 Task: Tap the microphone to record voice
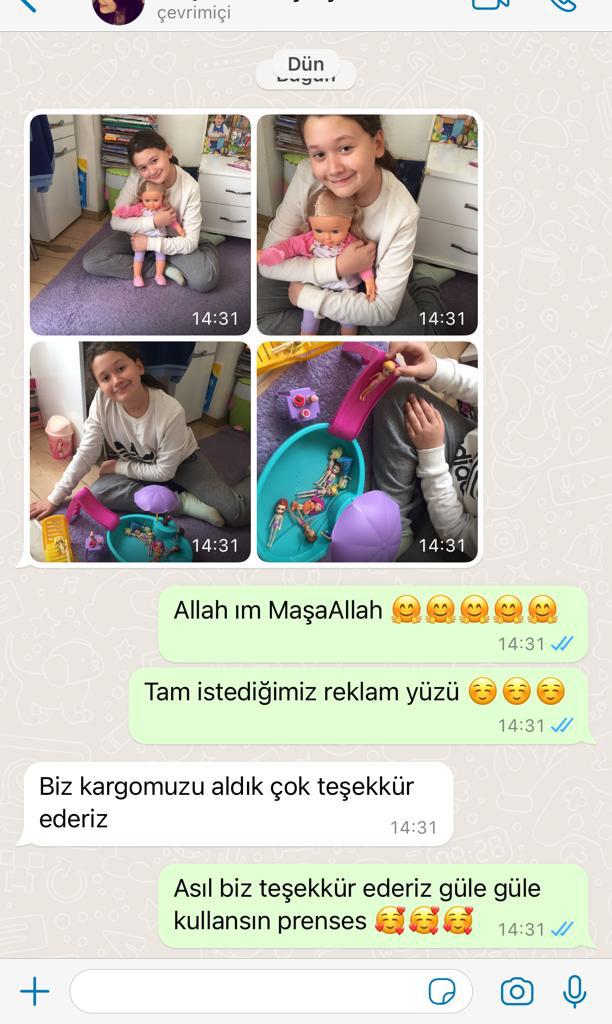tap(575, 991)
